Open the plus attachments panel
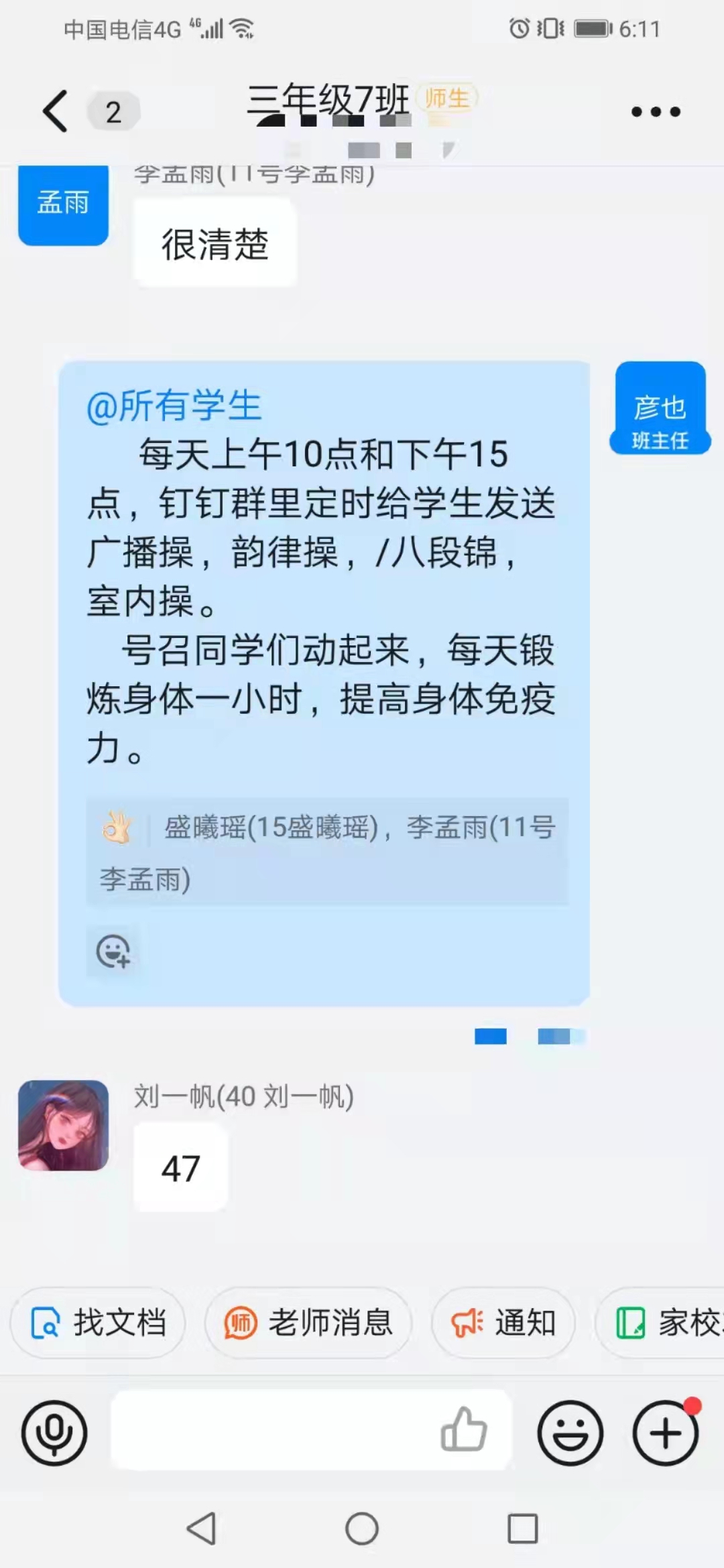 coord(666,1433)
